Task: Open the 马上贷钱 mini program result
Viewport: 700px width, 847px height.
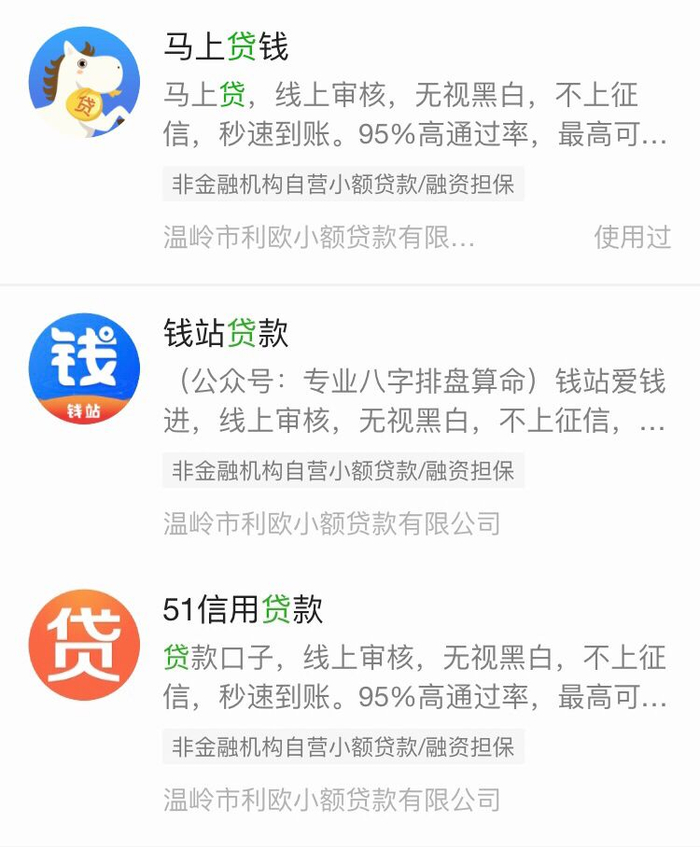Action: coord(226,47)
